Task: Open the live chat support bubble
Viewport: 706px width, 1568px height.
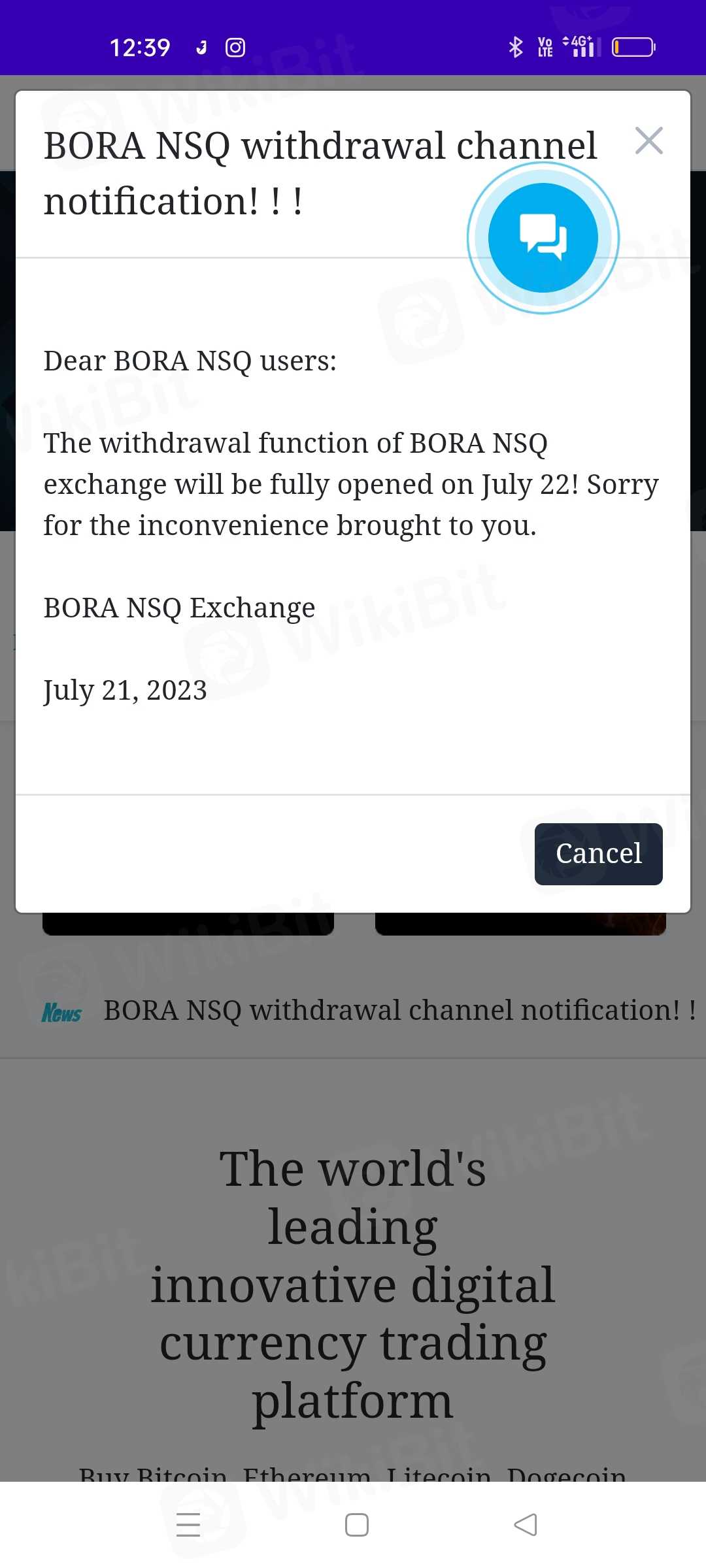Action: pyautogui.click(x=543, y=238)
